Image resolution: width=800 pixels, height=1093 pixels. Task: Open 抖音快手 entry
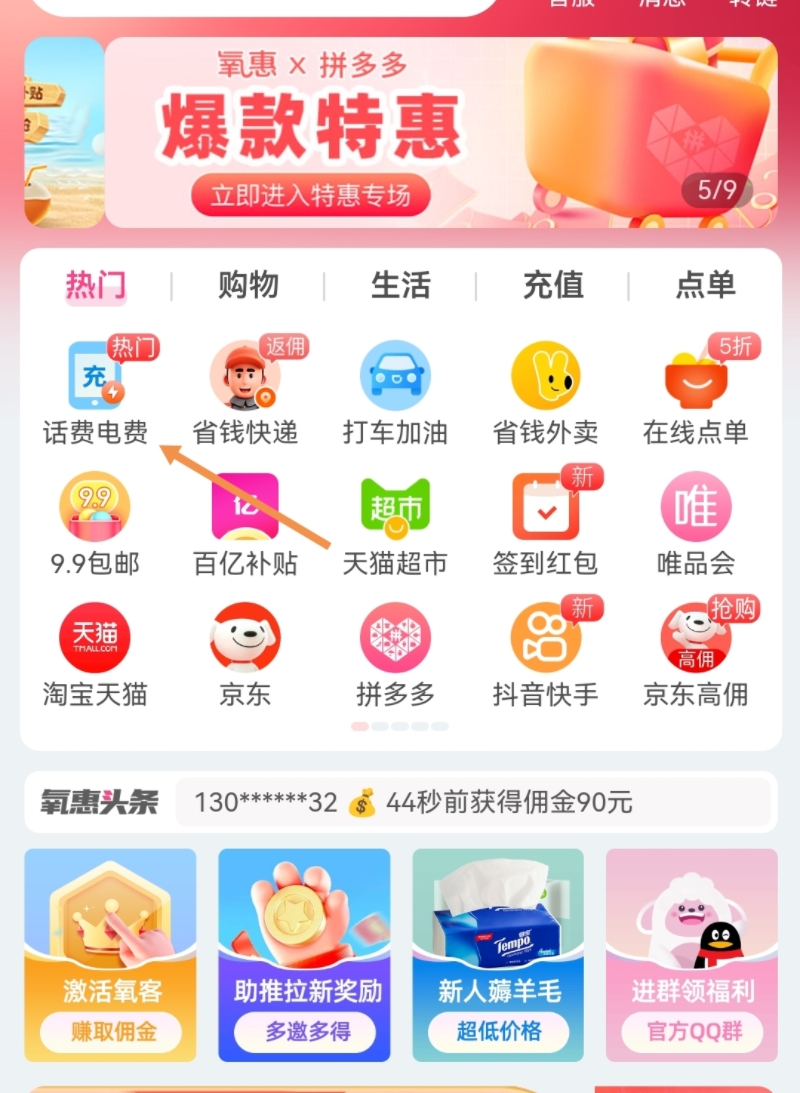tap(545, 652)
